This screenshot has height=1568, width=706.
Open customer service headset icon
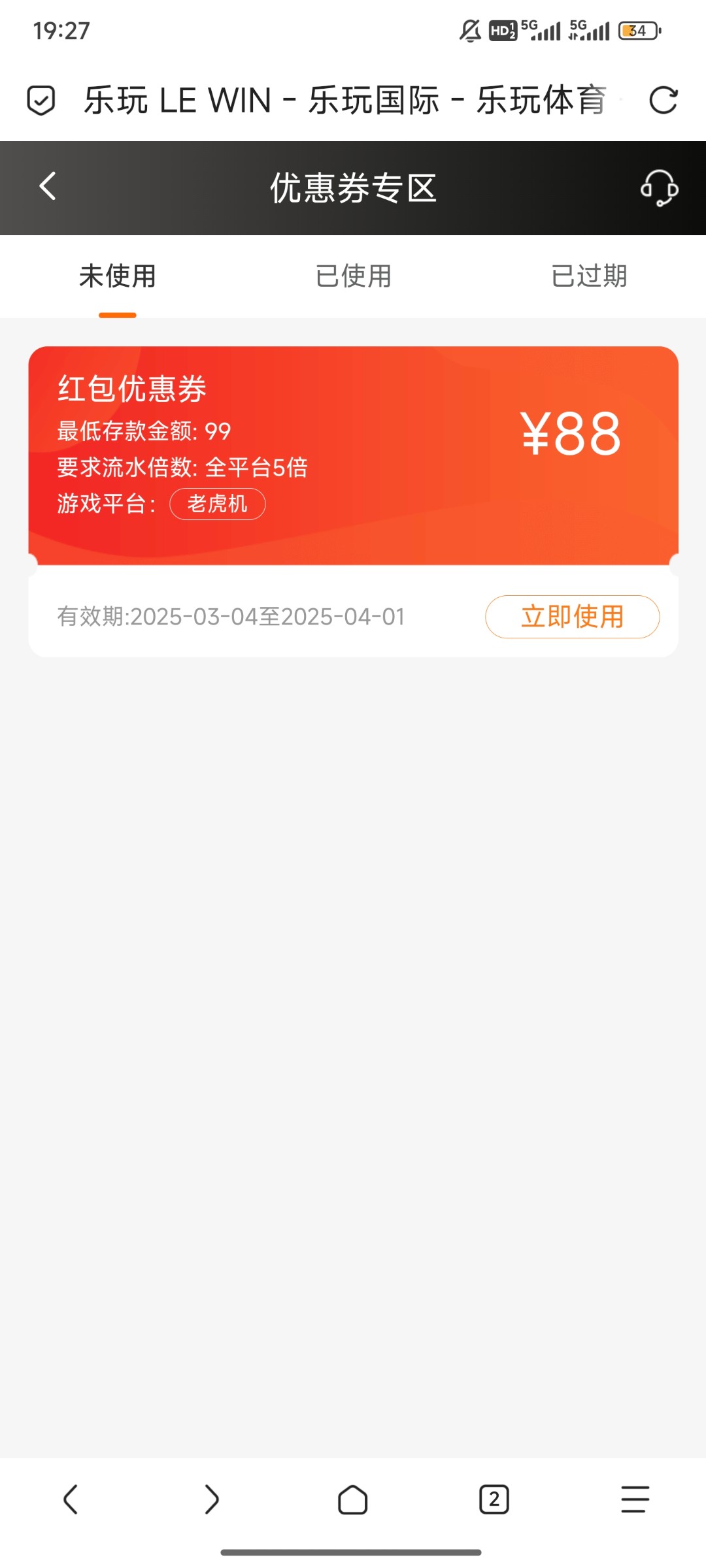(659, 188)
